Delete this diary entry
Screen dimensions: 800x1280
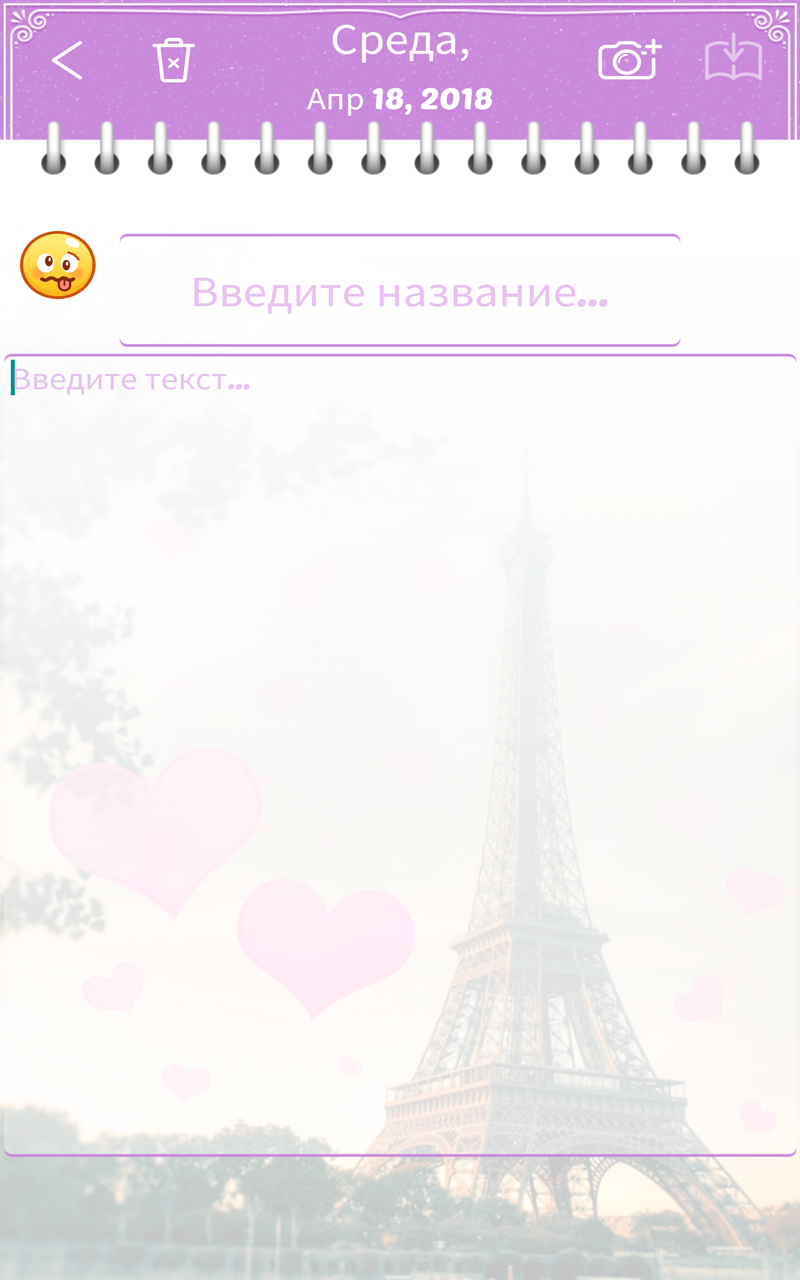point(173,60)
